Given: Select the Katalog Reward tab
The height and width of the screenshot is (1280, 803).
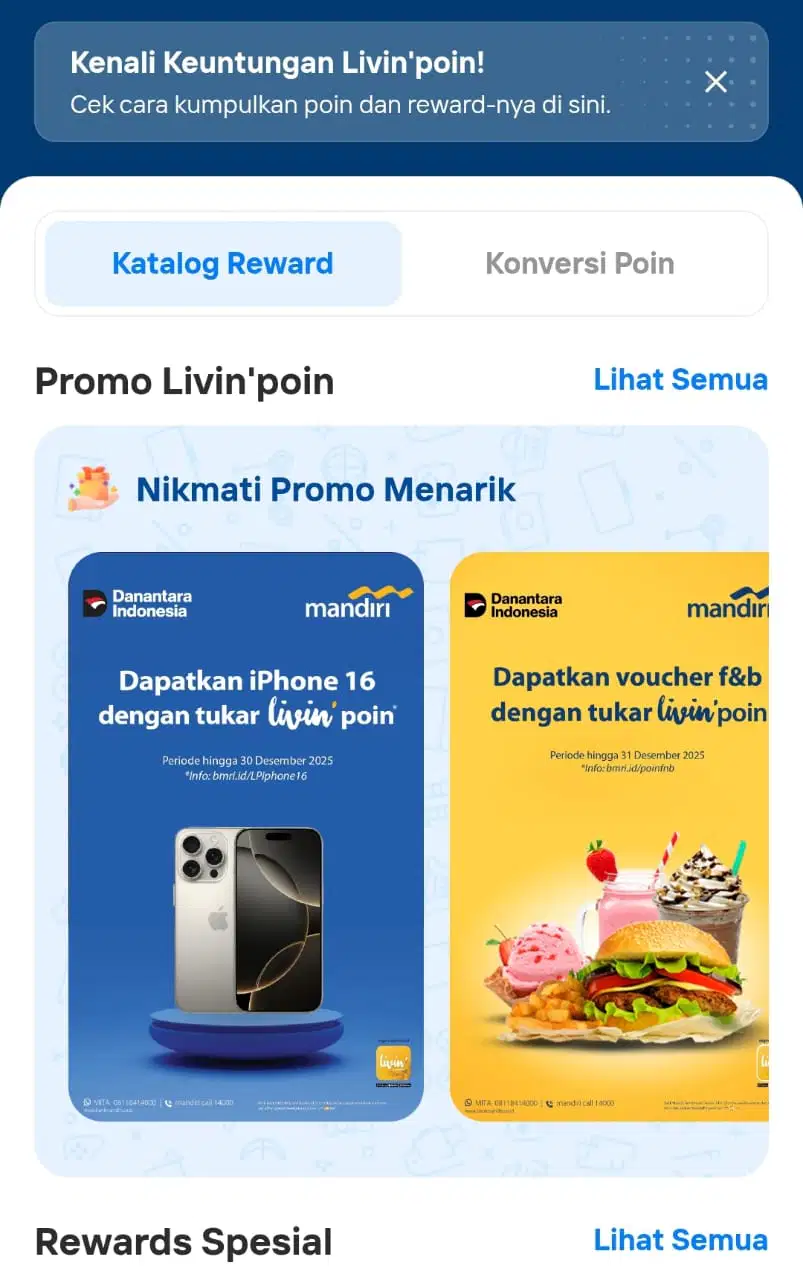Looking at the screenshot, I should tap(223, 264).
